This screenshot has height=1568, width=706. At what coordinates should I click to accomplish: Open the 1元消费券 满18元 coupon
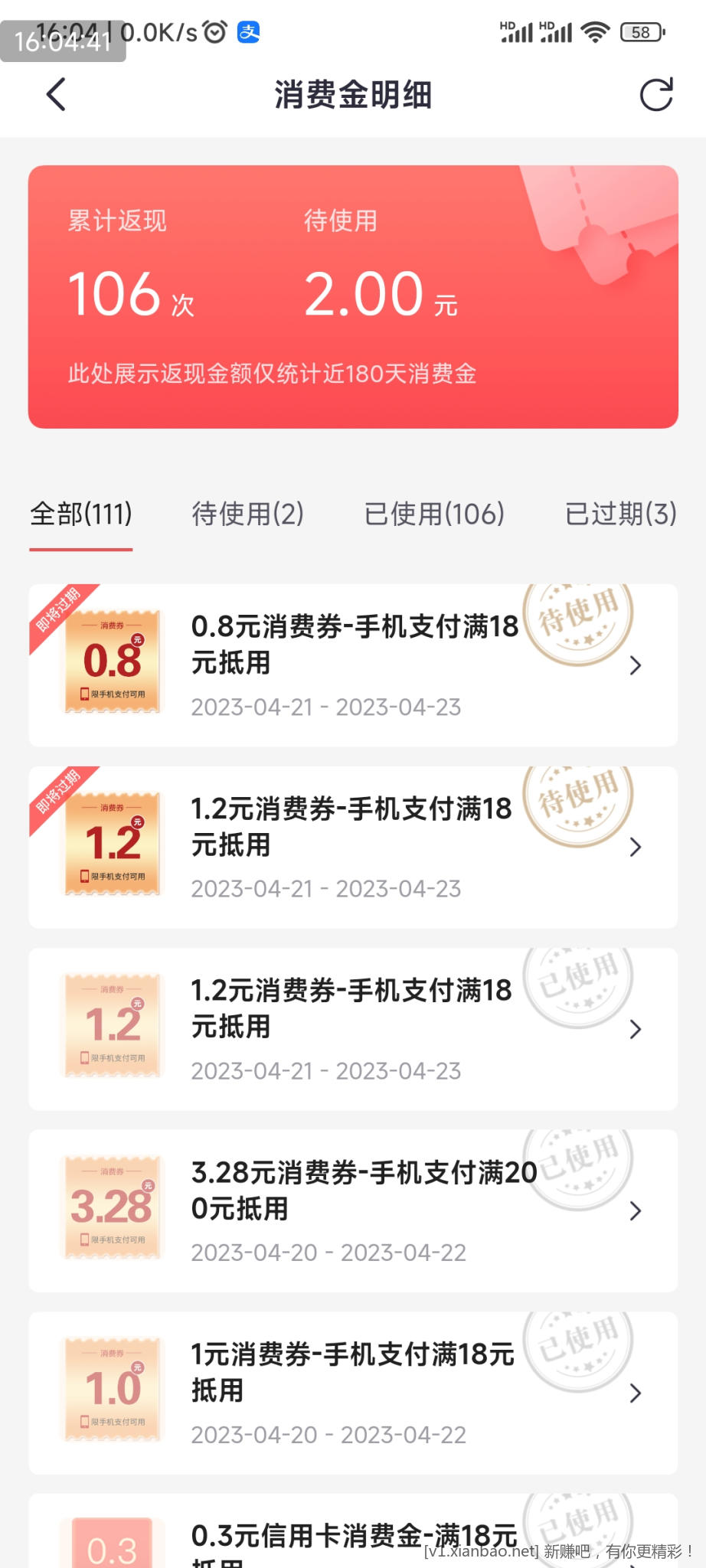coord(353,1392)
